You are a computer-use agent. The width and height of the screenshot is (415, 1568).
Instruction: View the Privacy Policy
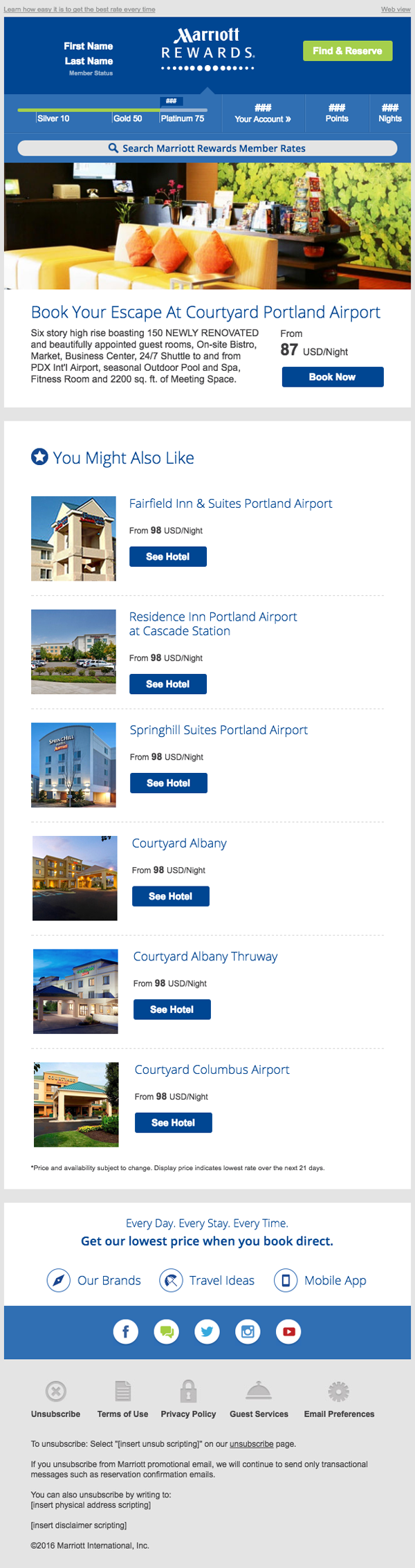(188, 1414)
